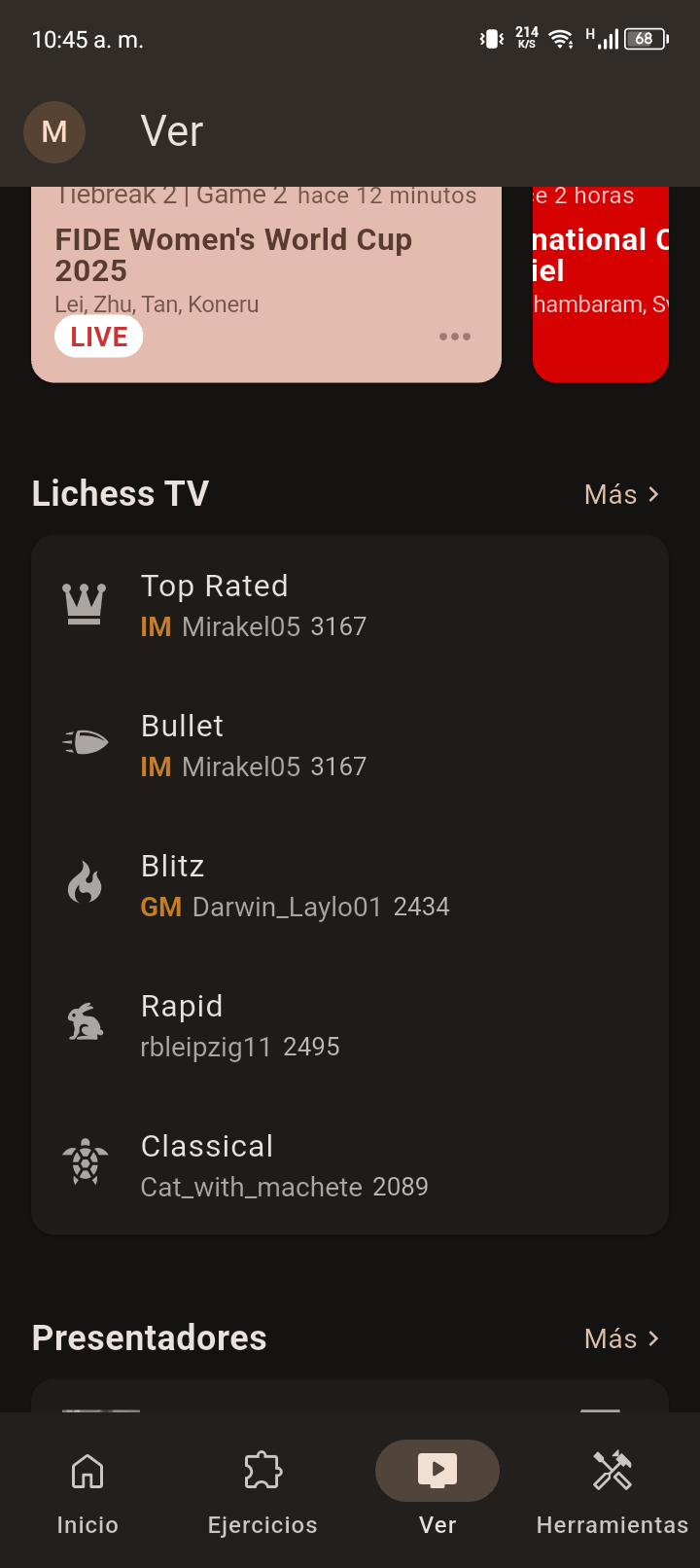The width and height of the screenshot is (700, 1568).
Task: Go to the Inicio tab
Action: pos(87,1490)
